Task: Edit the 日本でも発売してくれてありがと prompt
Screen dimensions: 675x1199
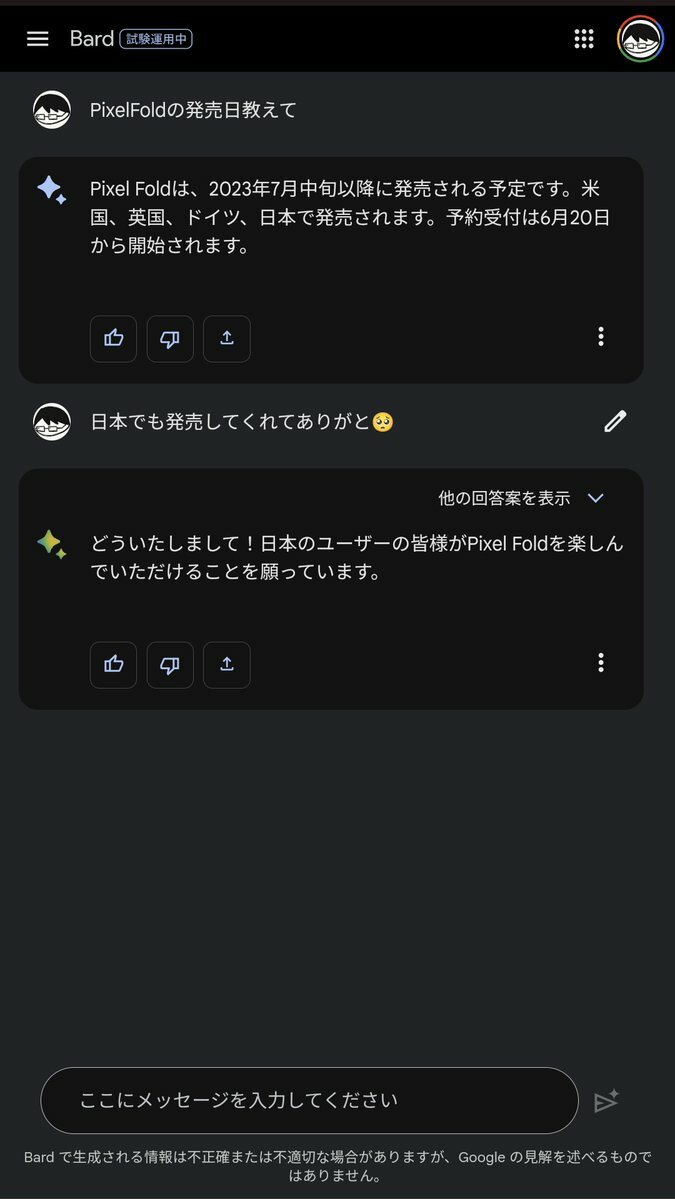Action: pyautogui.click(x=615, y=422)
